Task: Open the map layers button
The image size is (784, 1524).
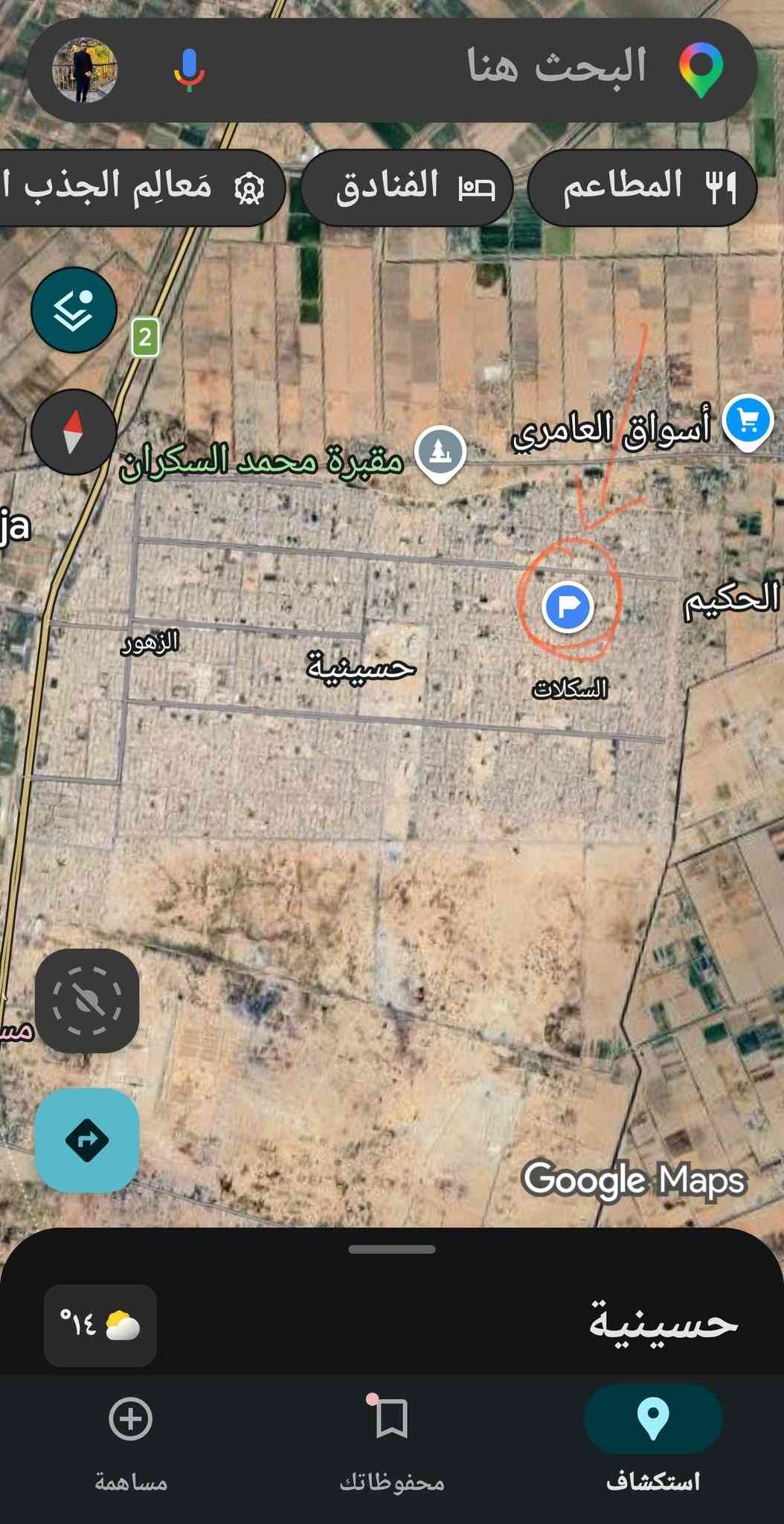Action: [x=74, y=310]
